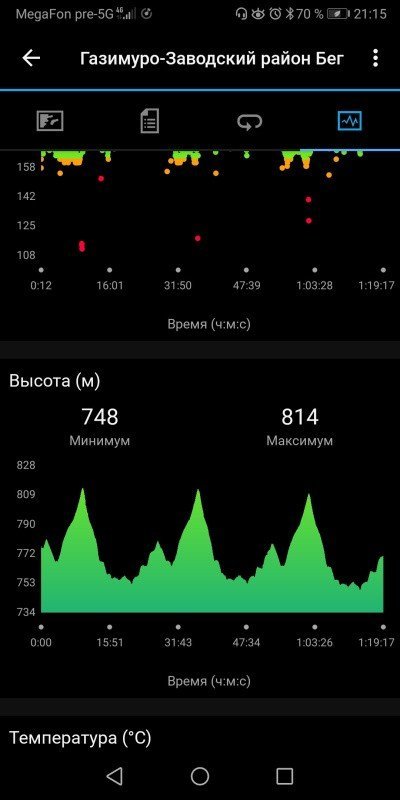The height and width of the screenshot is (800, 400).
Task: Switch to the map overview tab
Action: point(50,121)
